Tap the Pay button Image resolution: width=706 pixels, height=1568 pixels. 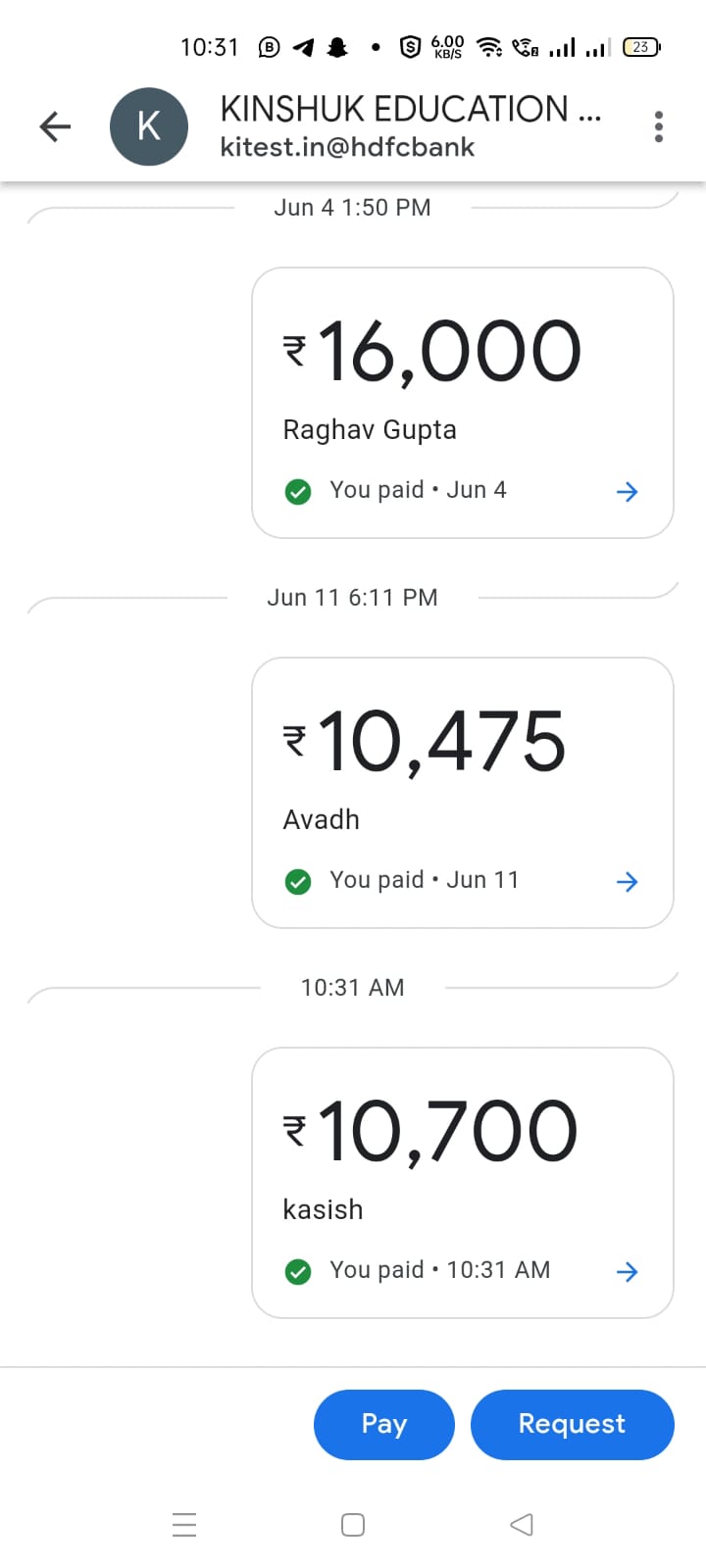[x=384, y=1424]
